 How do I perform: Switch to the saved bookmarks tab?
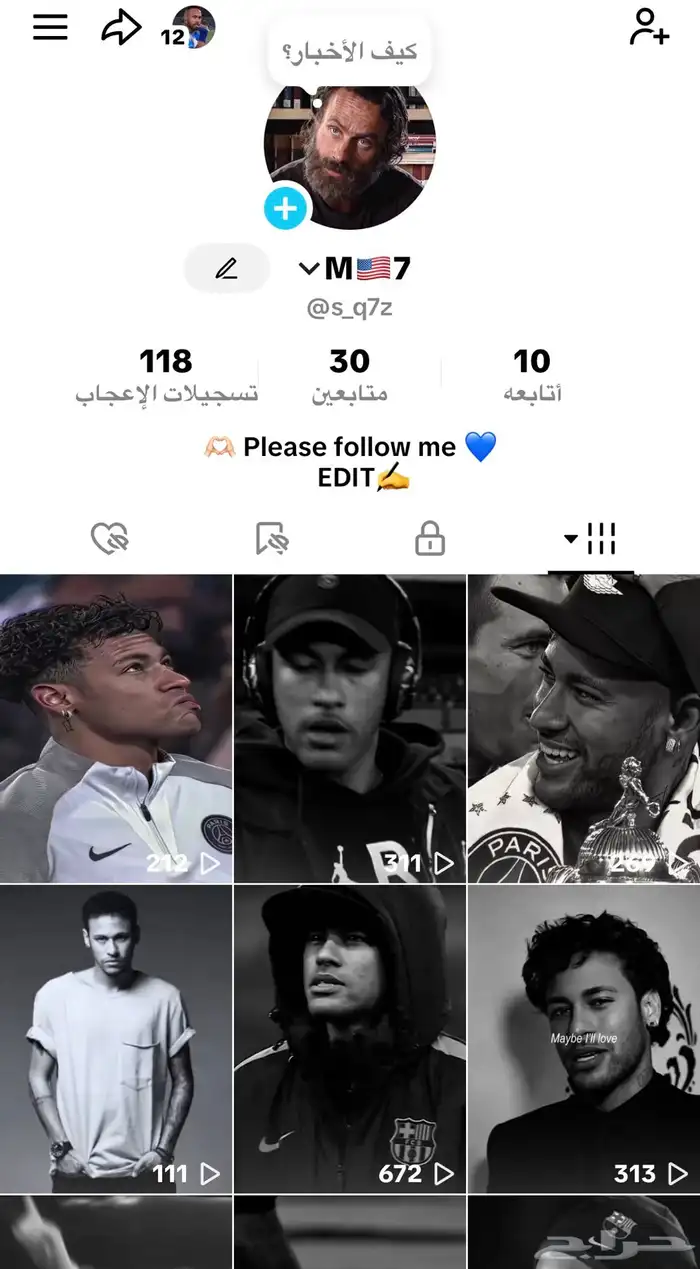271,540
